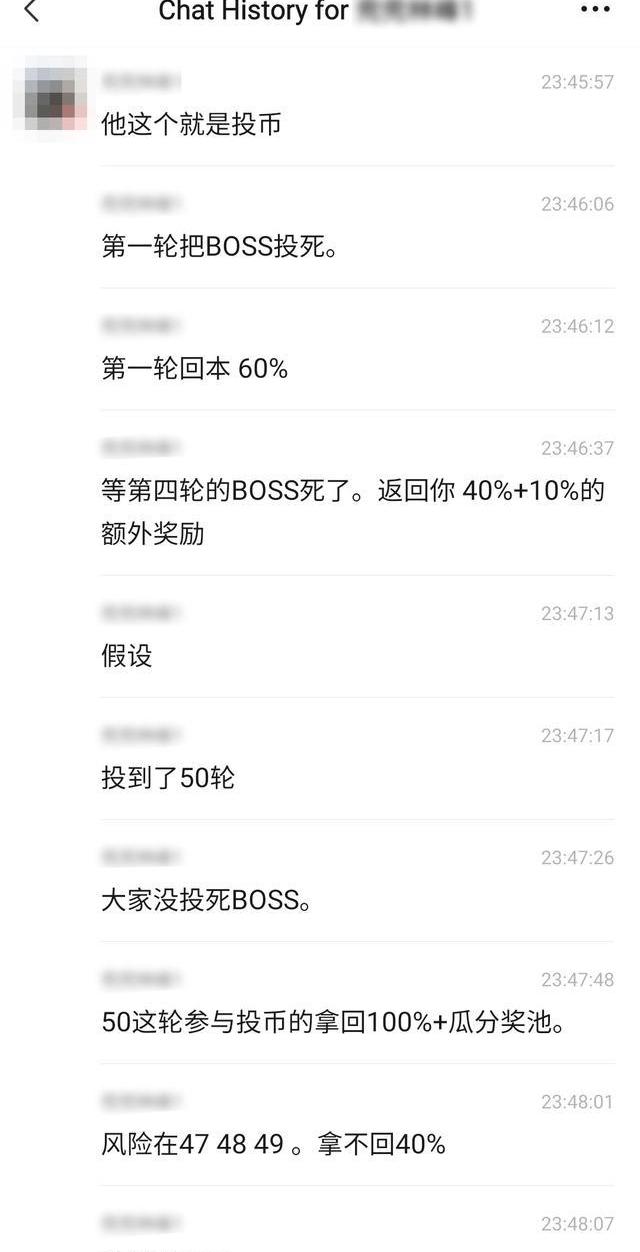The height and width of the screenshot is (1252, 640).
Task: Open the sender's blurred avatar
Action: (55, 99)
